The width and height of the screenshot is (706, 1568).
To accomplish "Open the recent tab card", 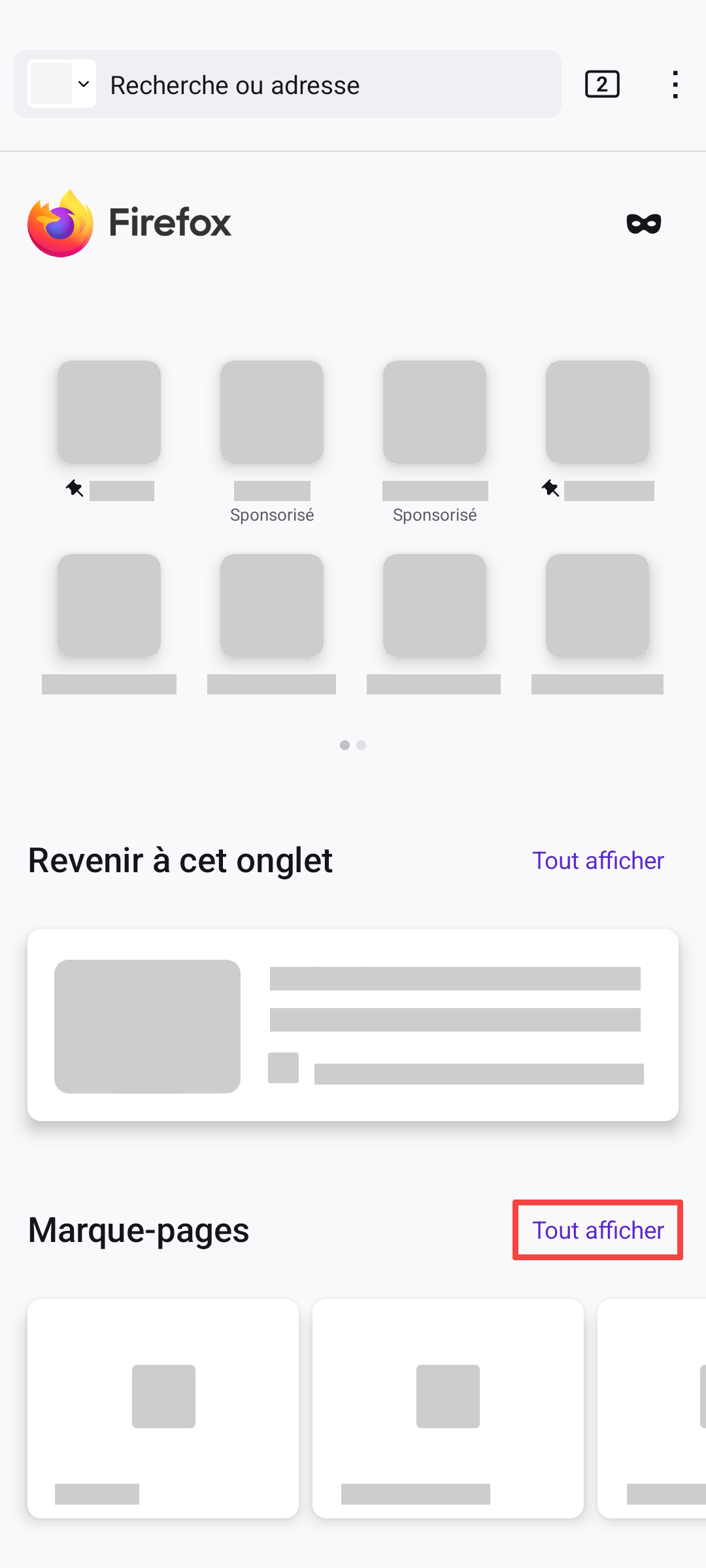I will [x=353, y=1024].
